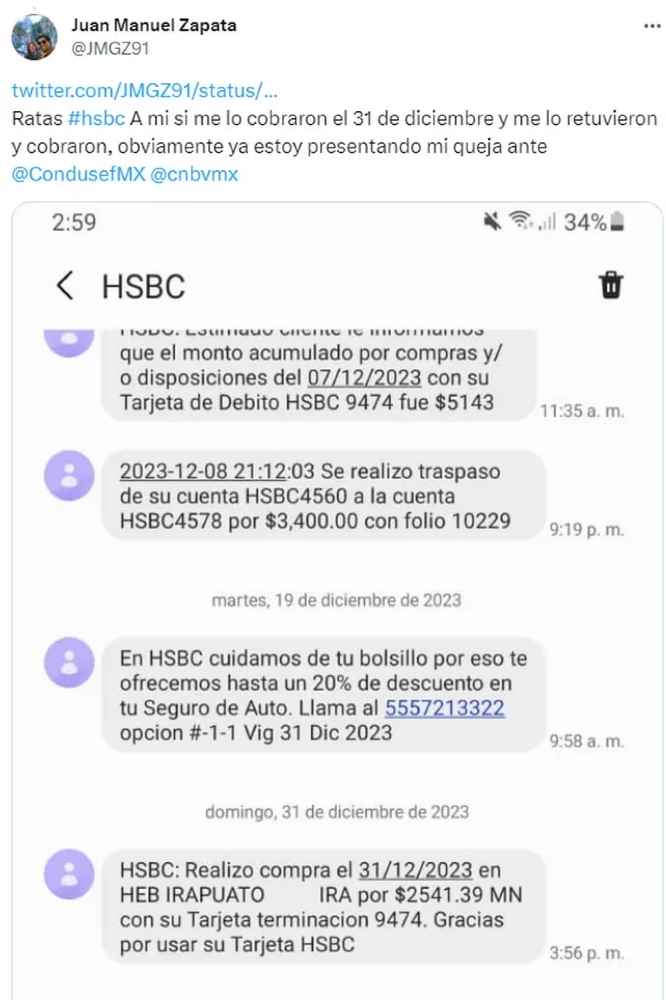Visit the @CondusefMX mention

point(77,174)
